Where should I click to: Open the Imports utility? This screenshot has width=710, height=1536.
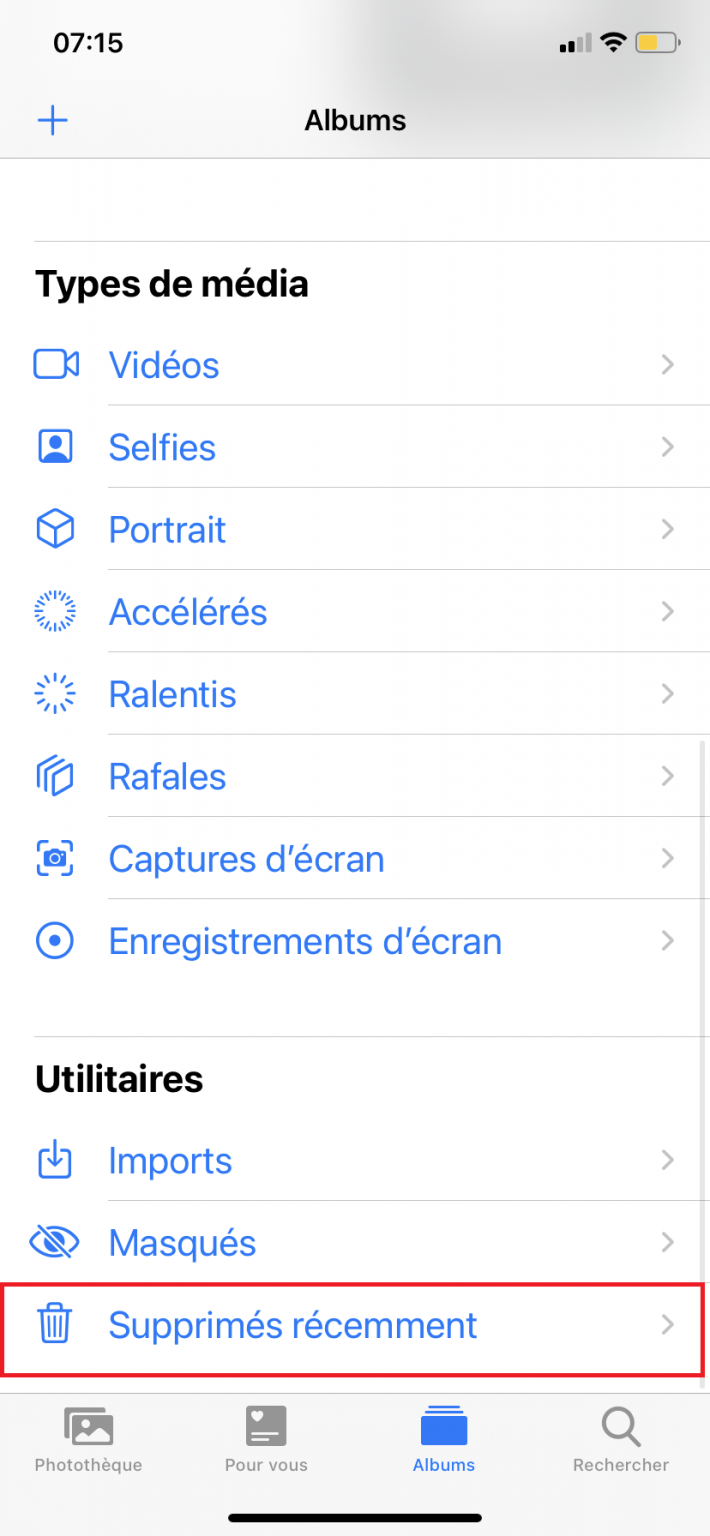point(170,1161)
